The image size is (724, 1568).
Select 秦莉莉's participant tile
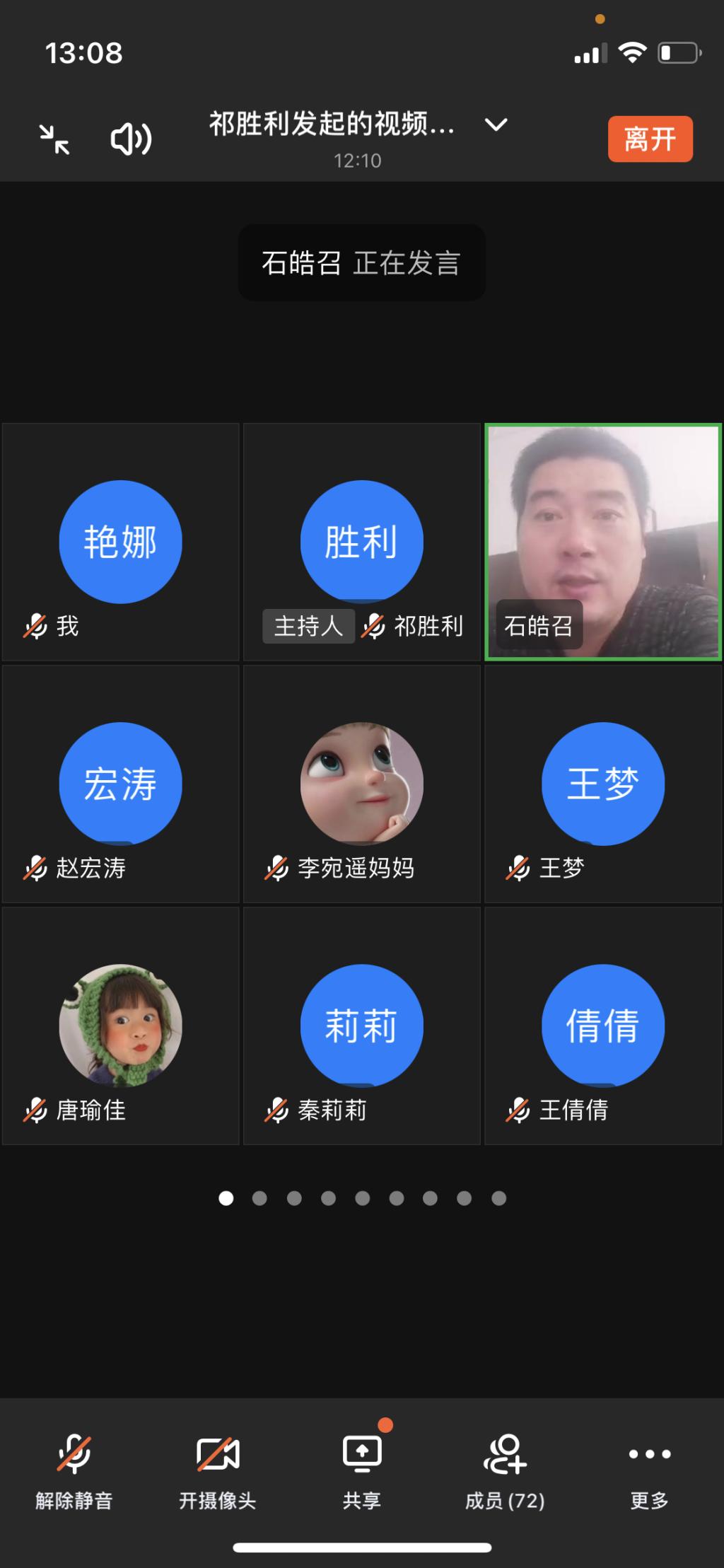[362, 1026]
